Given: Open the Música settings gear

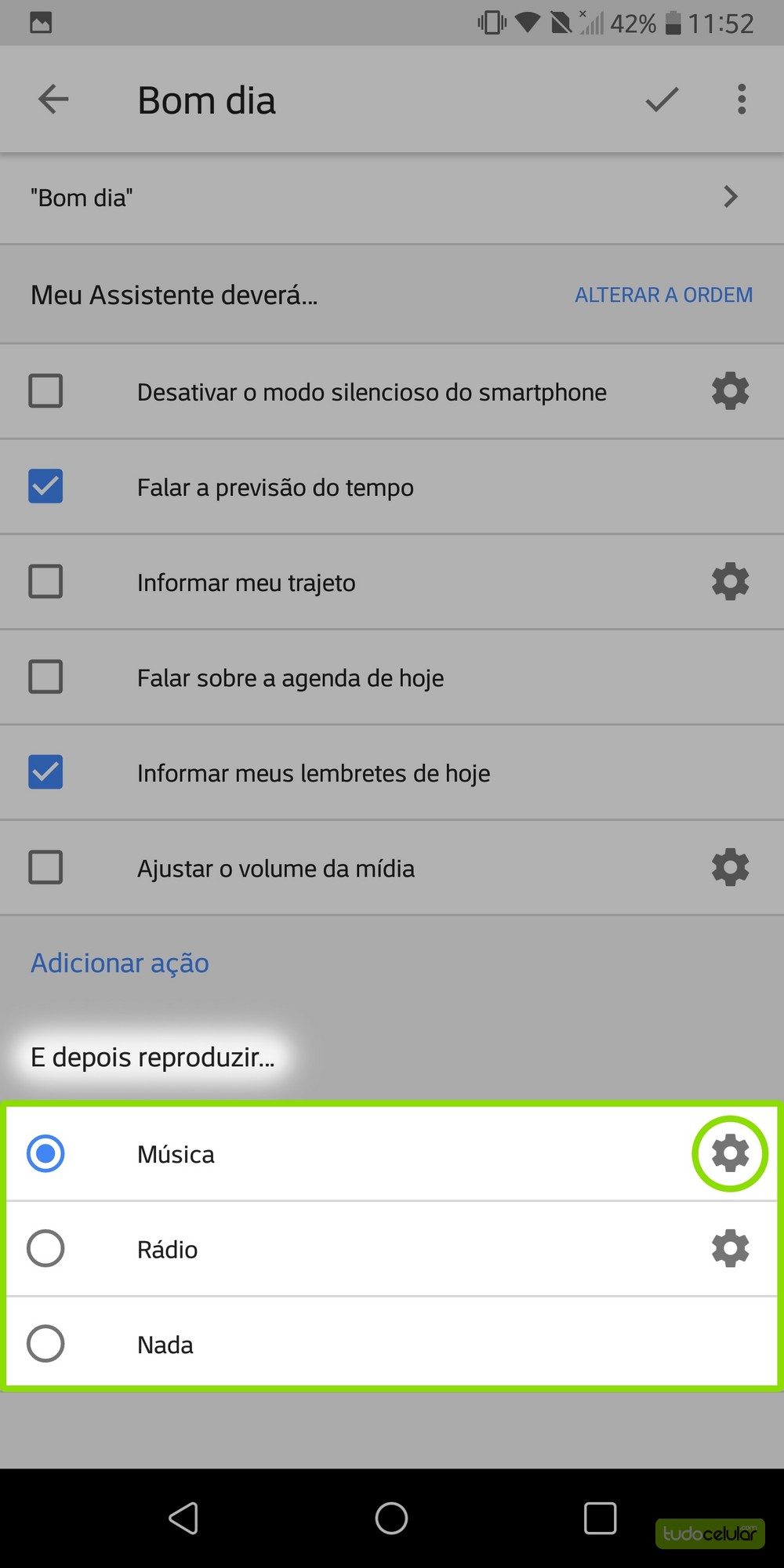Looking at the screenshot, I should (730, 1154).
